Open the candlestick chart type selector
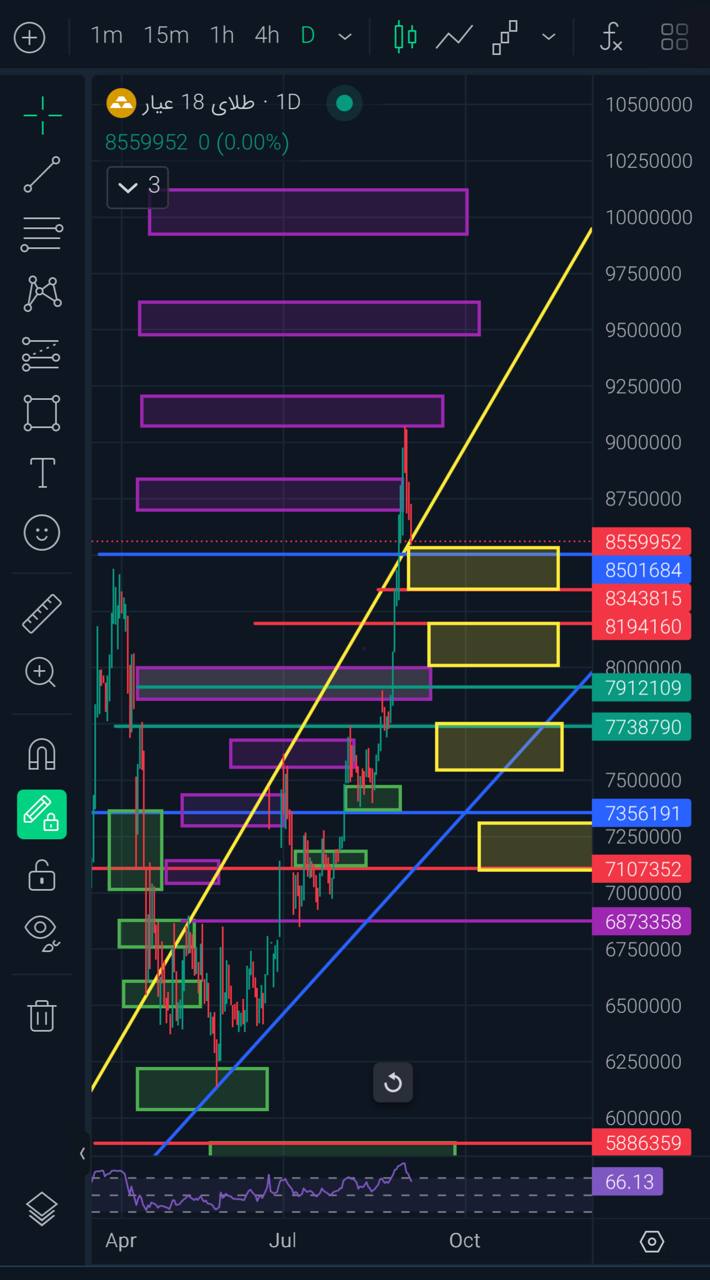The width and height of the screenshot is (710, 1280). tap(406, 37)
